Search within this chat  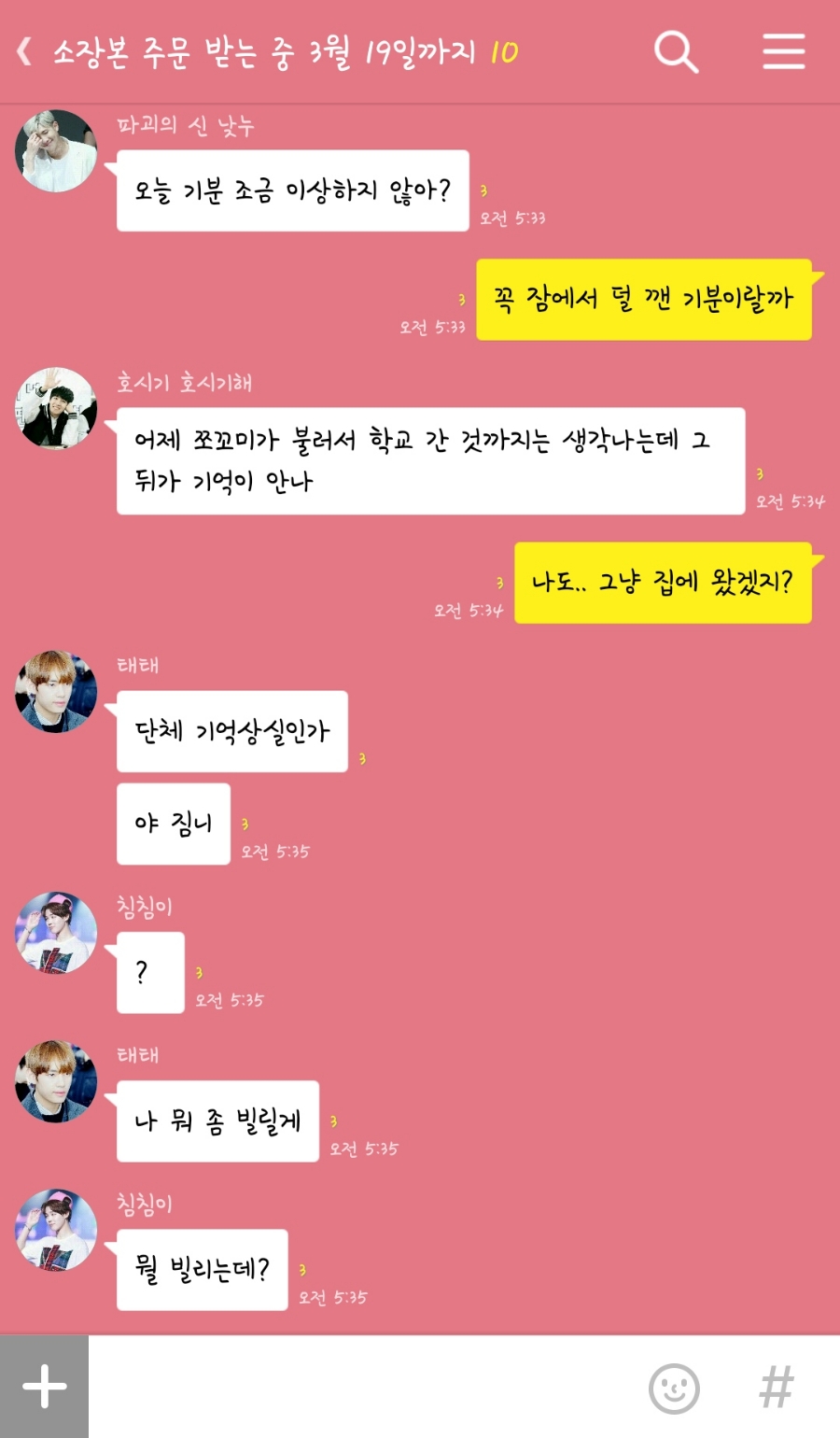[x=676, y=52]
